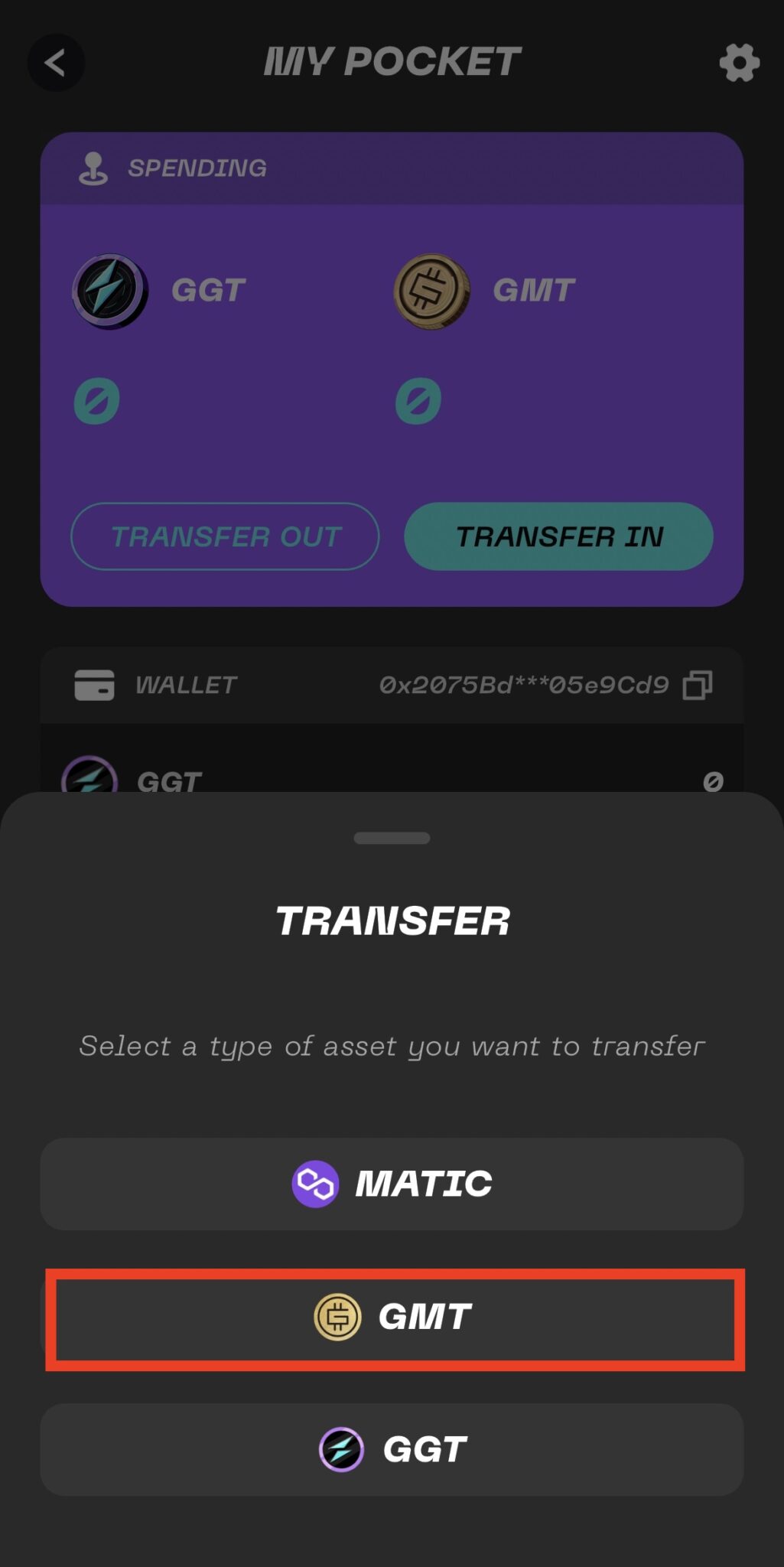Tap the GGT token icon in transfer sheet

(x=342, y=1448)
